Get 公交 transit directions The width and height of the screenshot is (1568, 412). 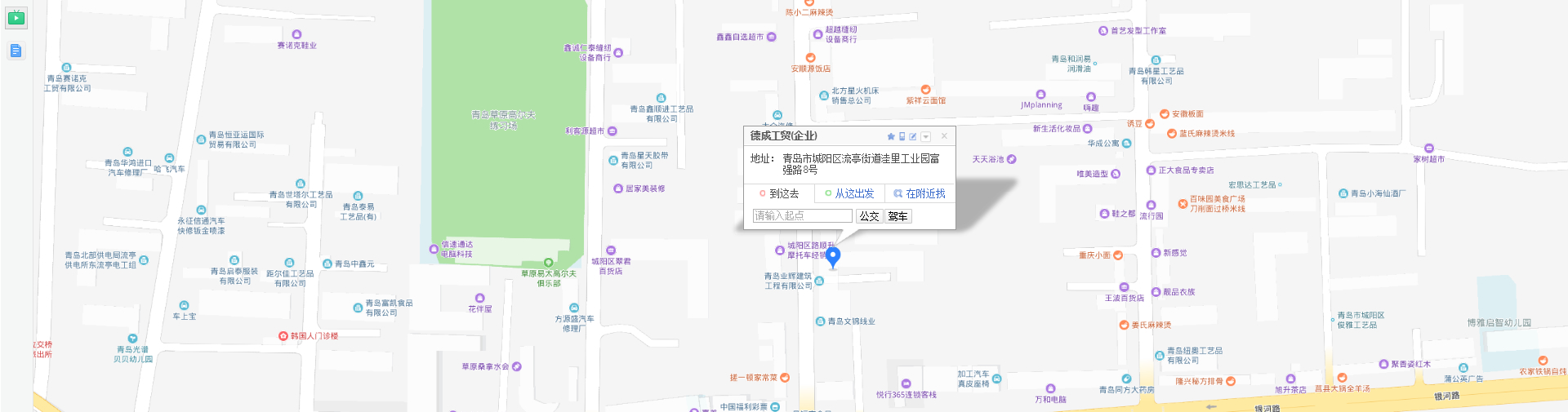[x=869, y=216]
